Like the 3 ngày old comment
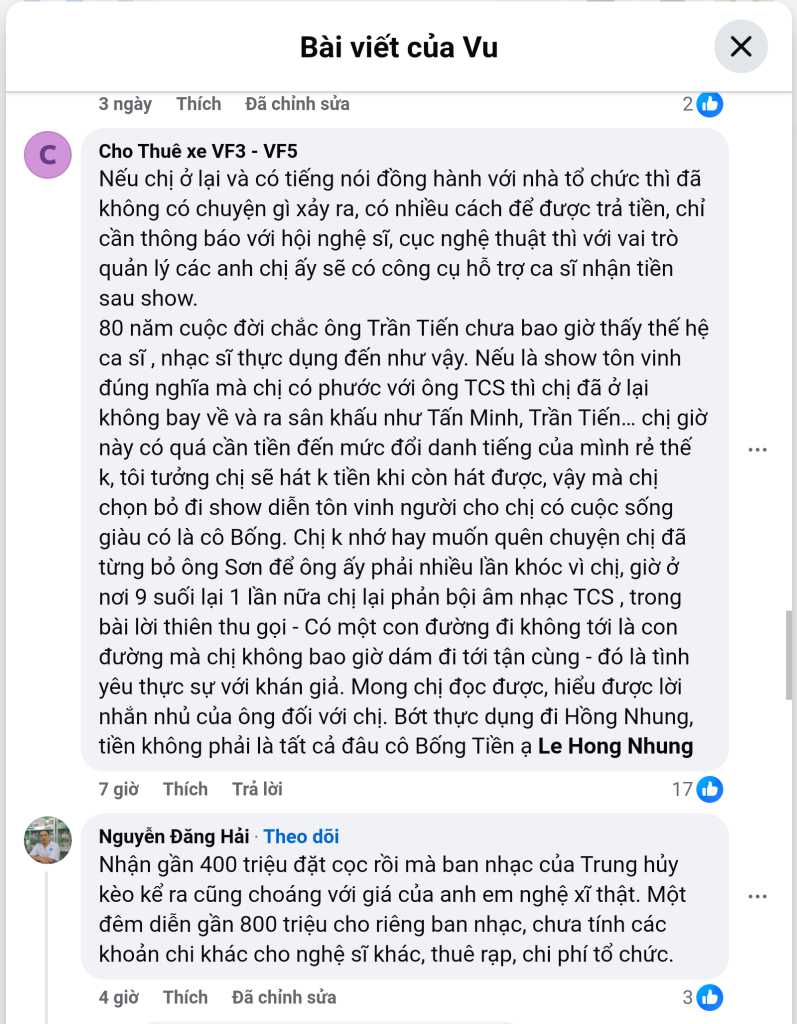The height and width of the screenshot is (1024, 797). pos(198,104)
